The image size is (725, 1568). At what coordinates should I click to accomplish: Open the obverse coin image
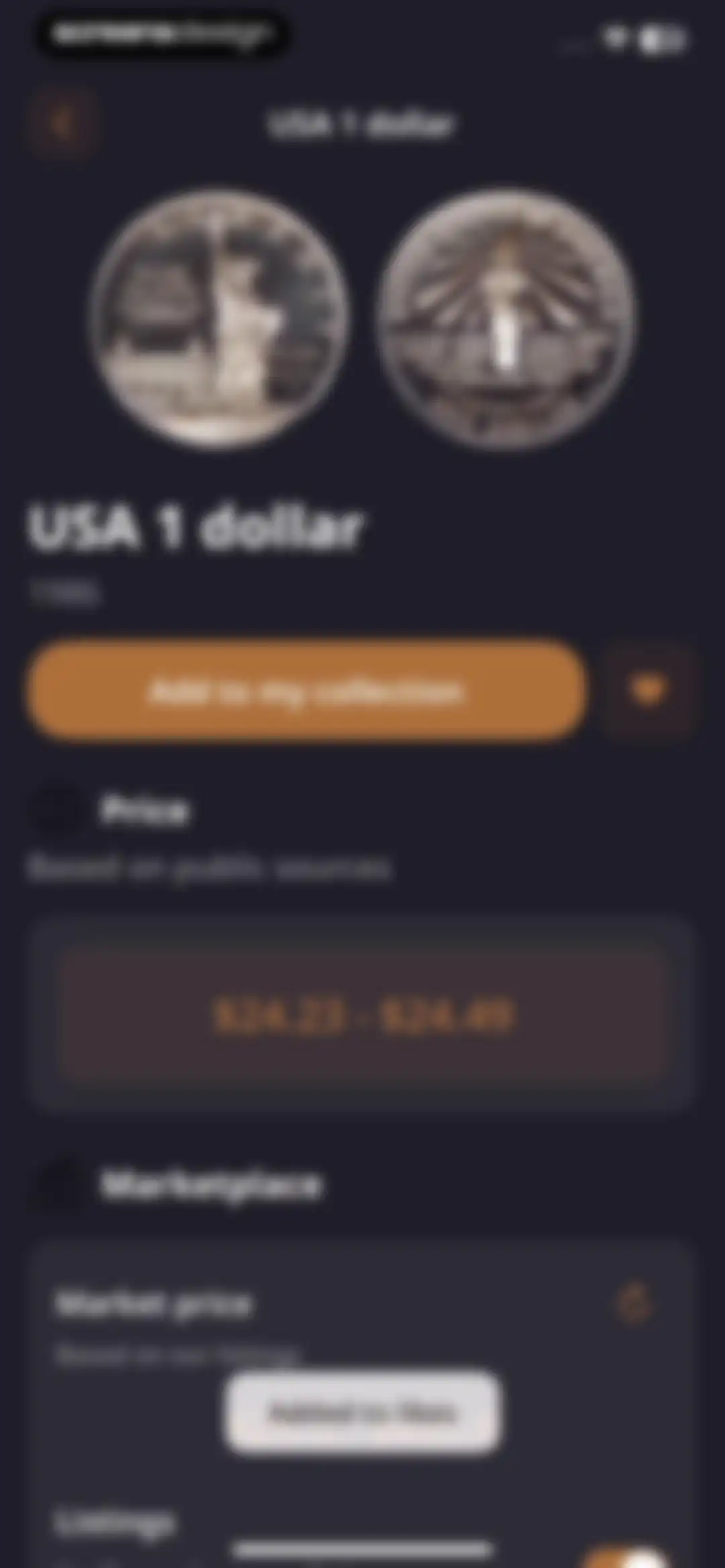(x=220, y=318)
